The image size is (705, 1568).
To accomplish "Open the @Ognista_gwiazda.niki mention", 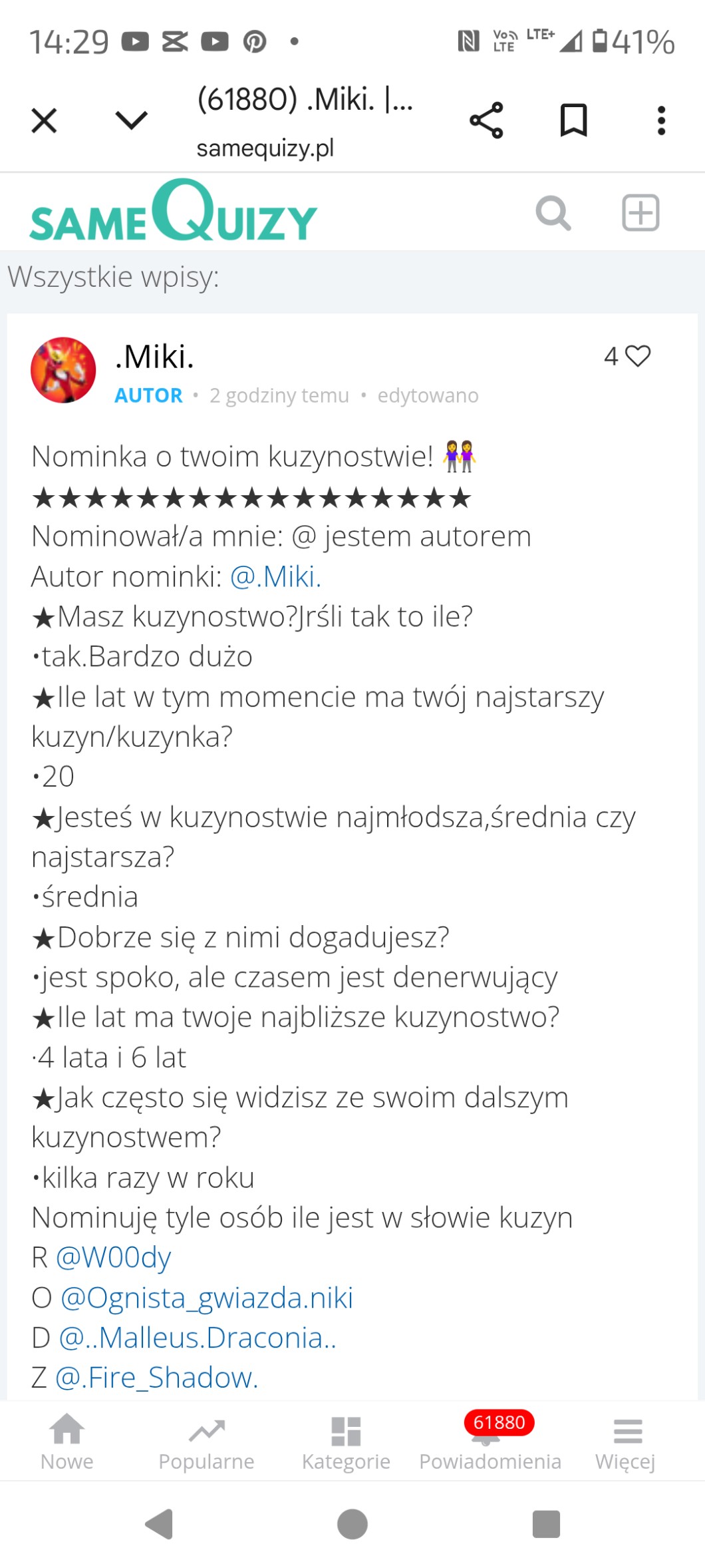I will pyautogui.click(x=206, y=1298).
